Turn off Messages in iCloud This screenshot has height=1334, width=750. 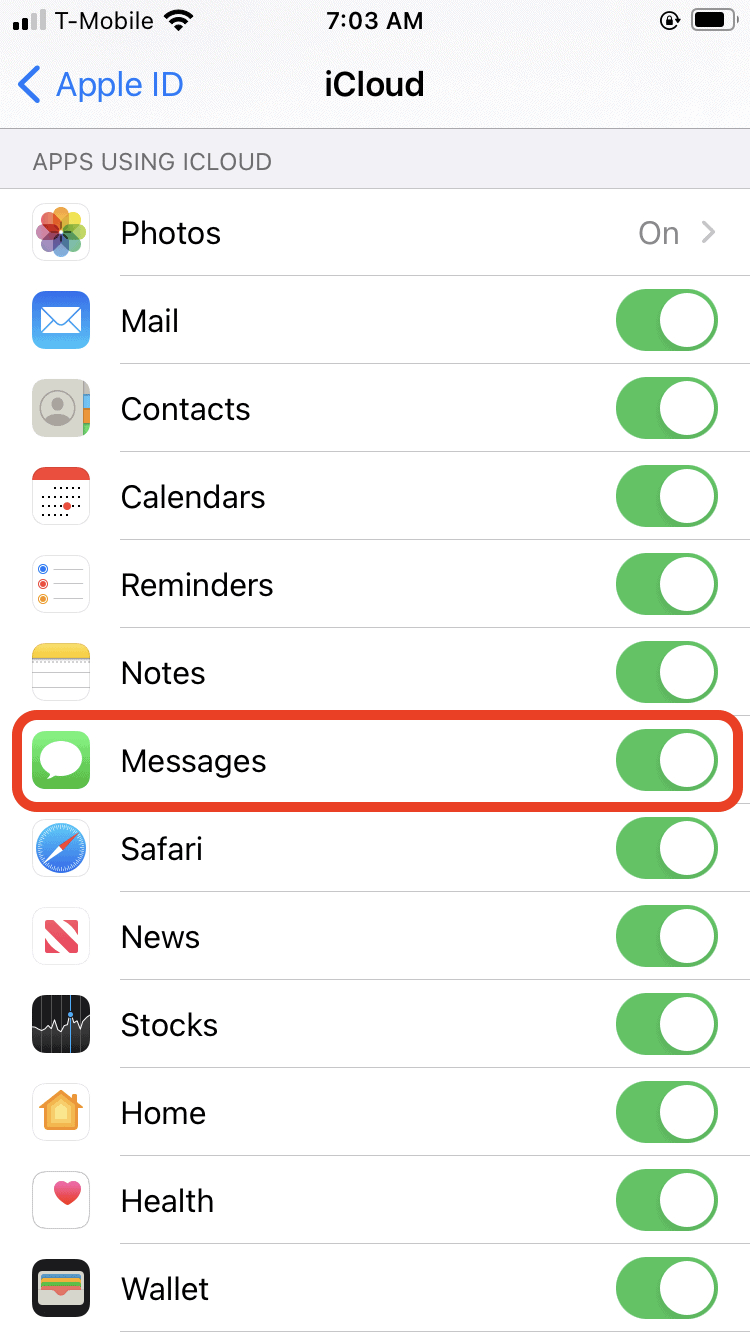[x=666, y=761]
